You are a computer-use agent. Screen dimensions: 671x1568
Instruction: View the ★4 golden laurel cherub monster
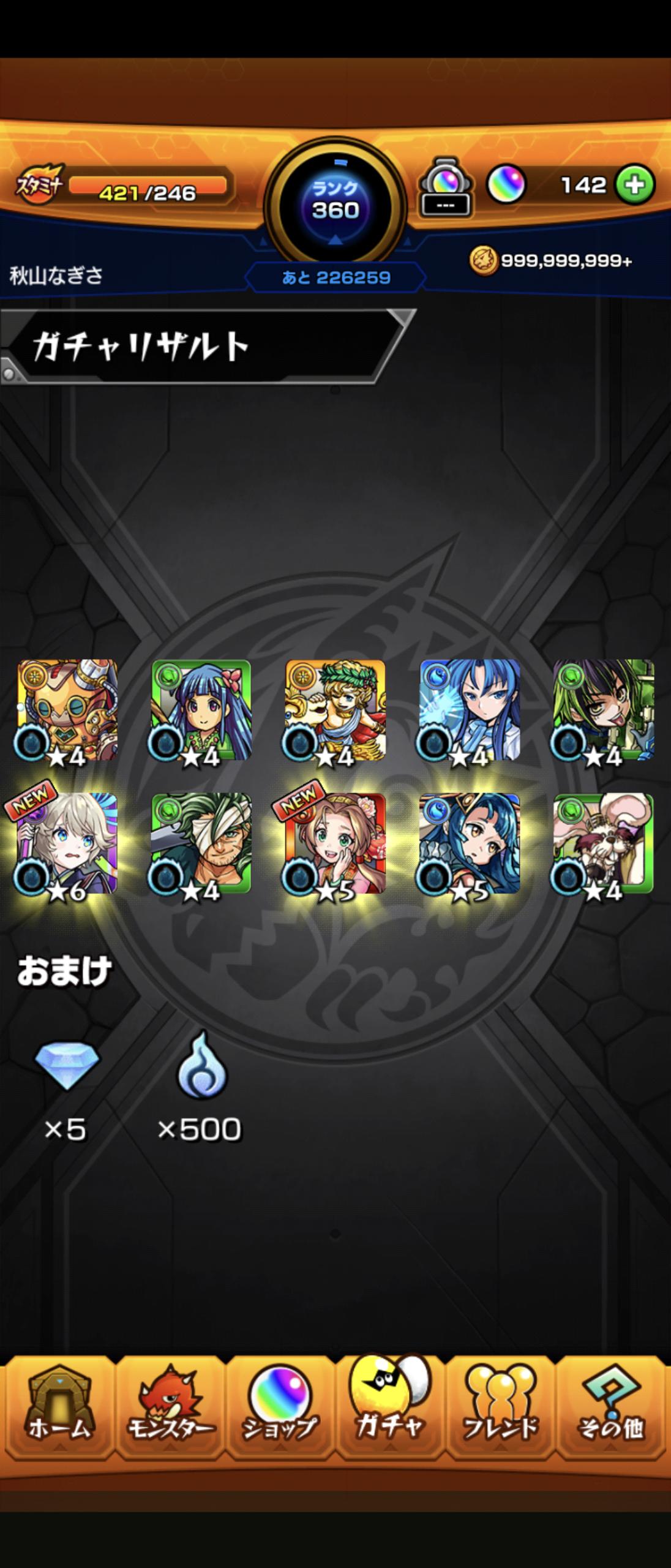click(335, 710)
